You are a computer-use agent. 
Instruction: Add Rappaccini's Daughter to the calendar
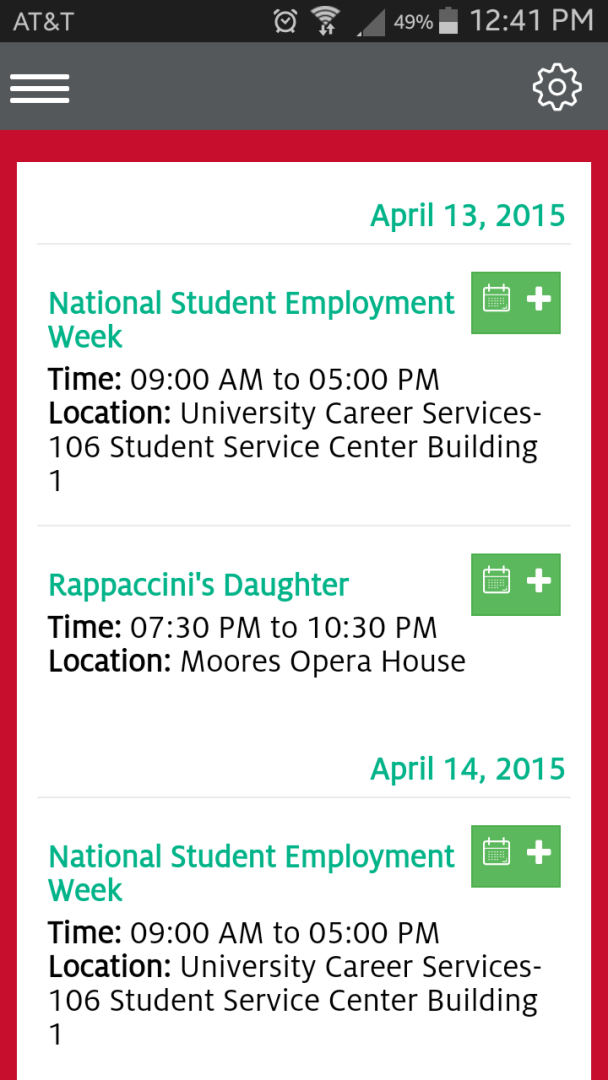pos(515,584)
